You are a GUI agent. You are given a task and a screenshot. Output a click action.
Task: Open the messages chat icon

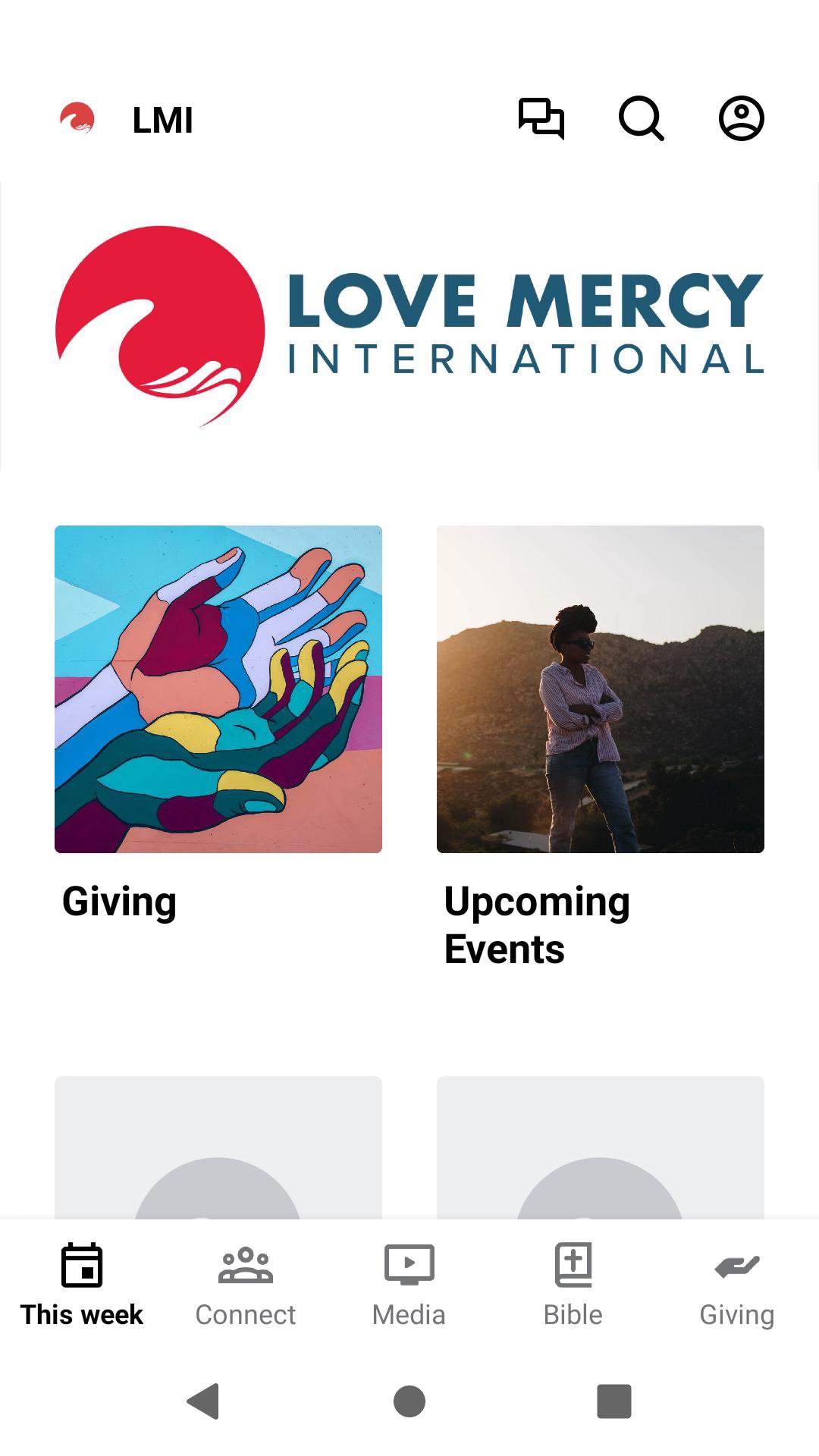pyautogui.click(x=541, y=118)
